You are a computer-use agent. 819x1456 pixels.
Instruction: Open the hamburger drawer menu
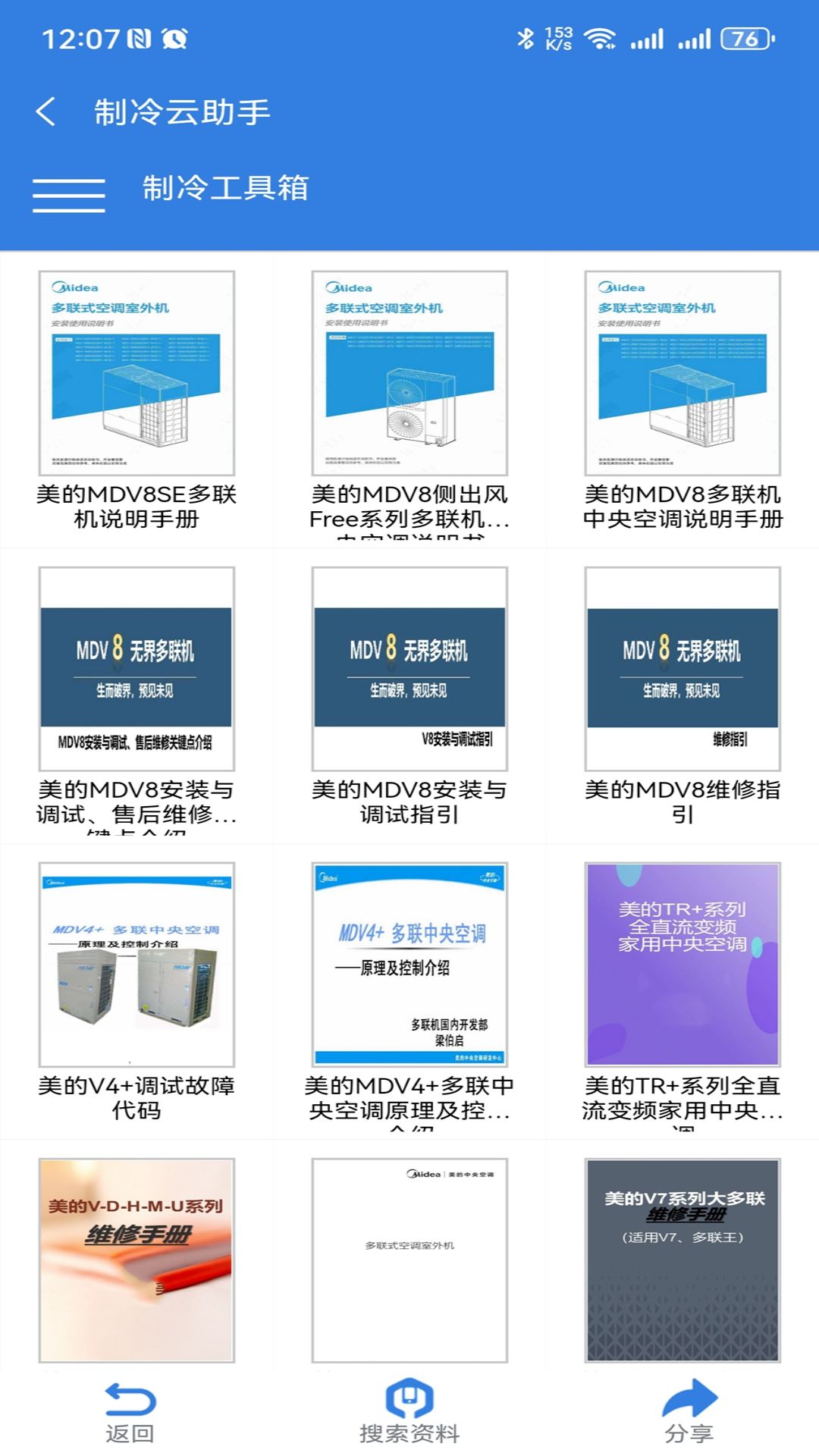point(68,195)
